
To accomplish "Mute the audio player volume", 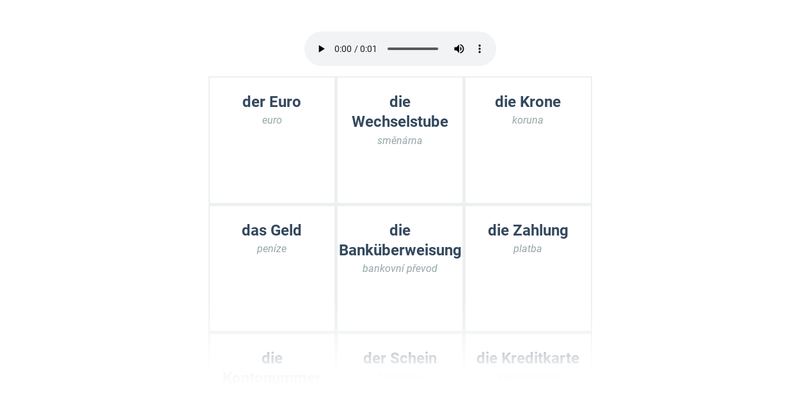I will pyautogui.click(x=459, y=49).
